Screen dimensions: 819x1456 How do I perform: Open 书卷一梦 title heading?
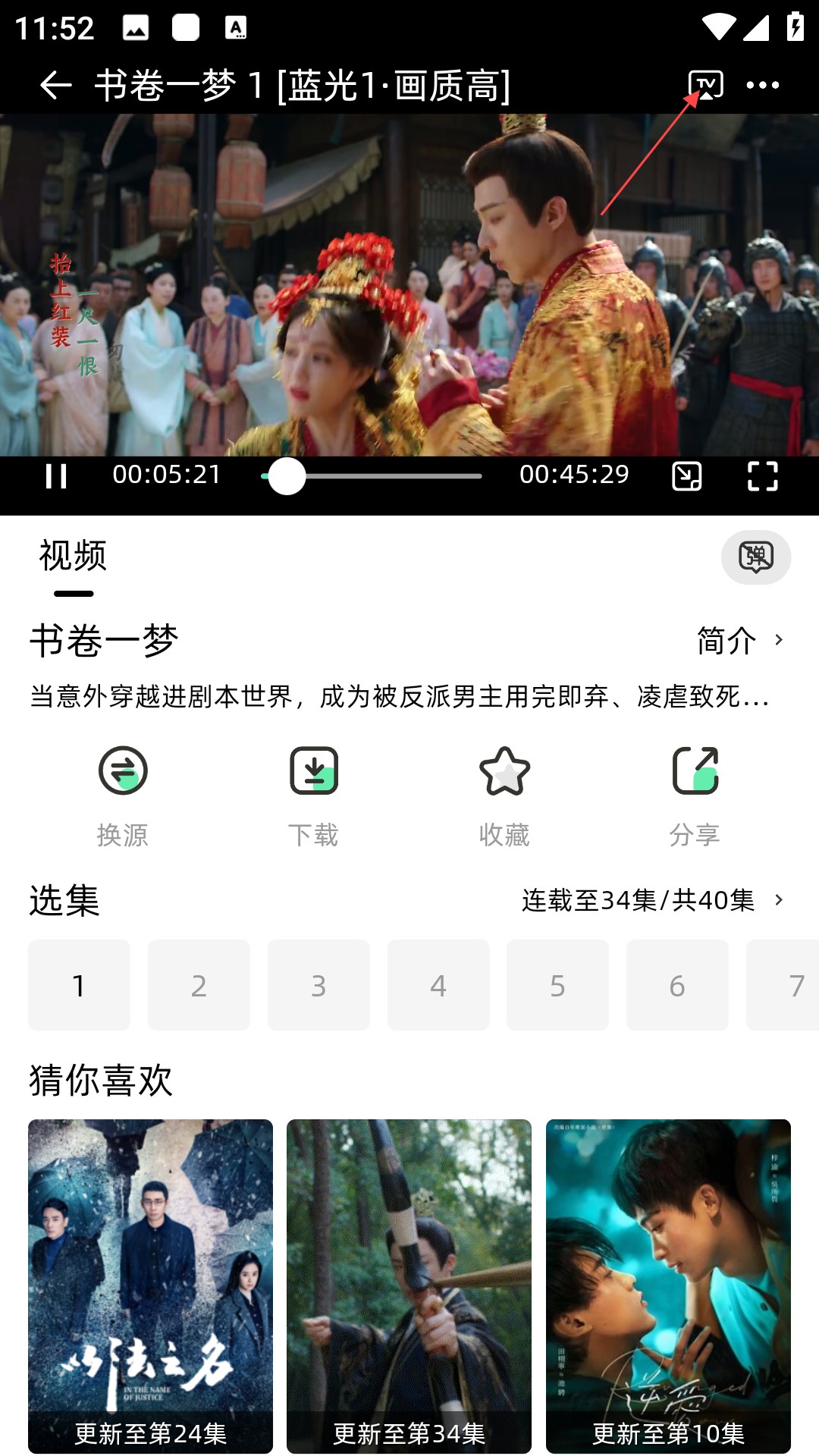click(x=104, y=641)
